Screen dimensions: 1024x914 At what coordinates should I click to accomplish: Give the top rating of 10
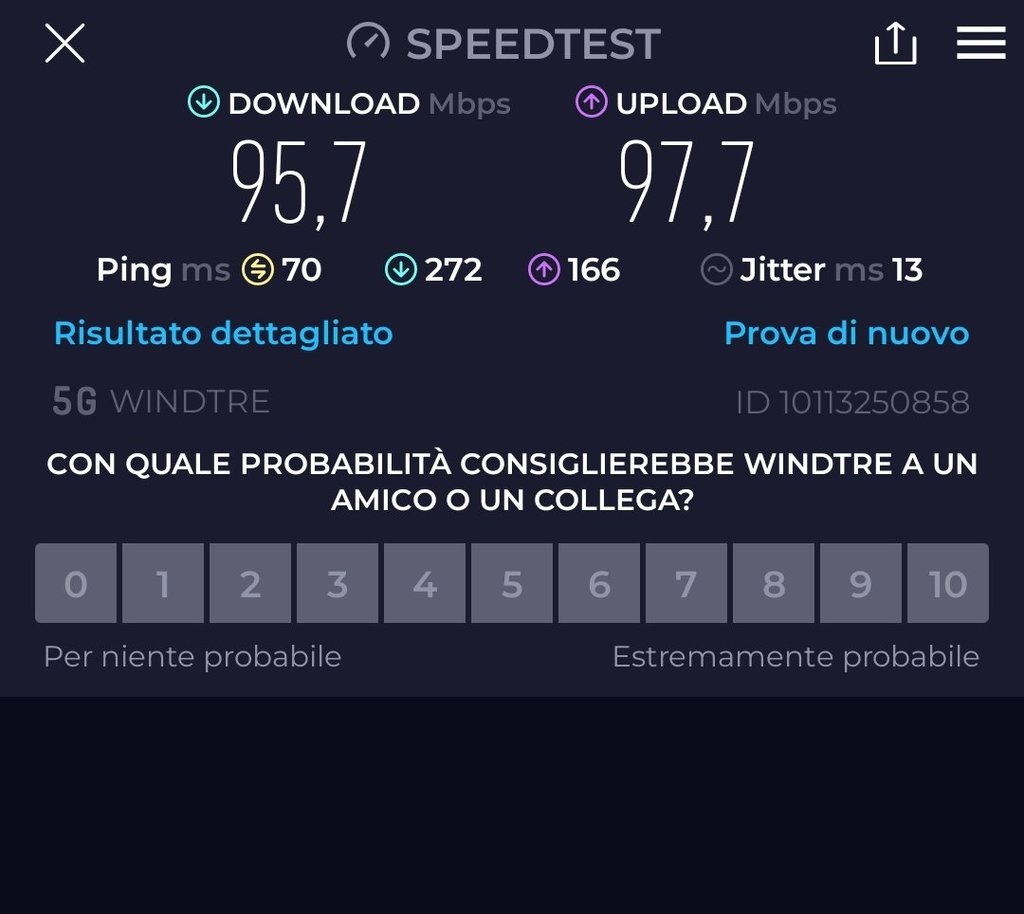pyautogui.click(x=948, y=583)
